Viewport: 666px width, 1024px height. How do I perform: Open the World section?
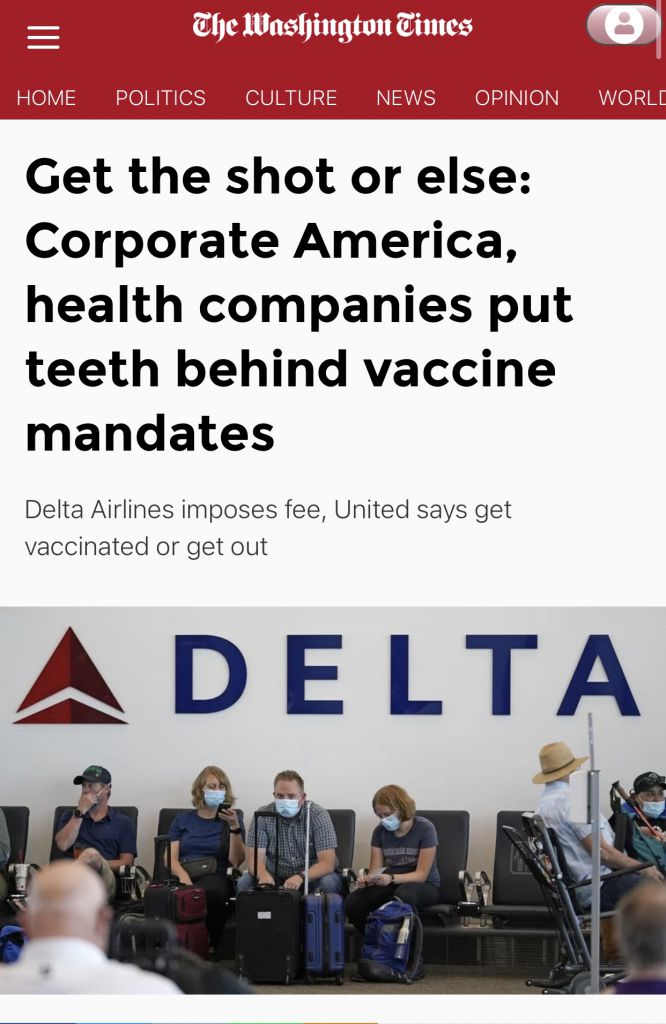(x=632, y=98)
